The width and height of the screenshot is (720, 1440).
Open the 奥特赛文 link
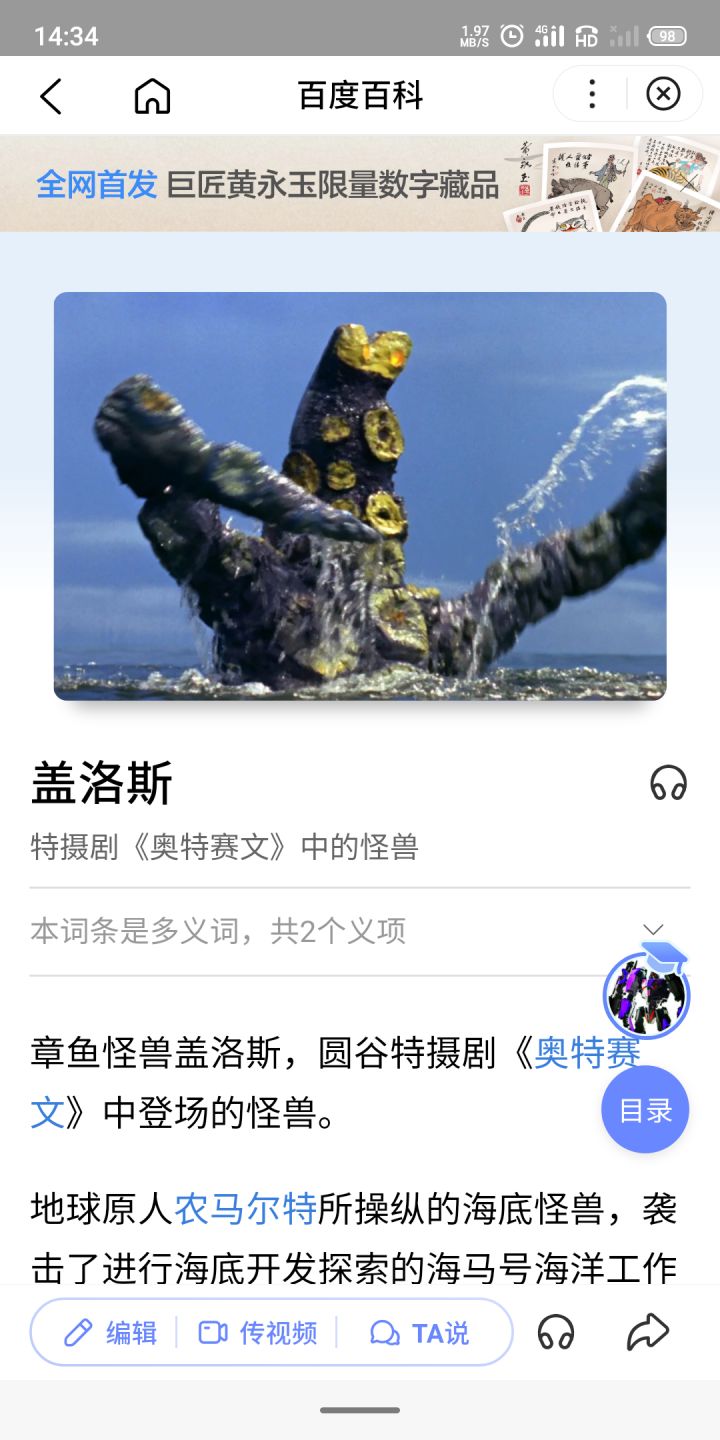[587, 1053]
